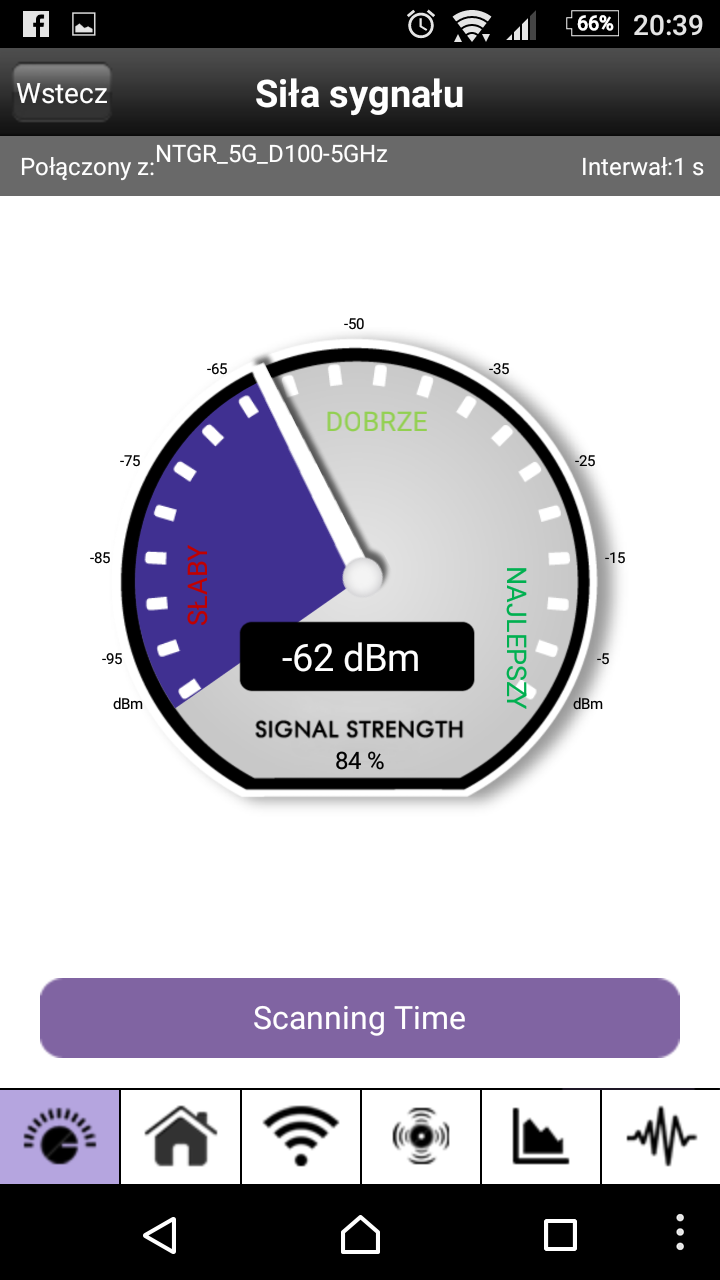Open the area chart tab
Viewport: 720px width, 1280px height.
(540, 1137)
